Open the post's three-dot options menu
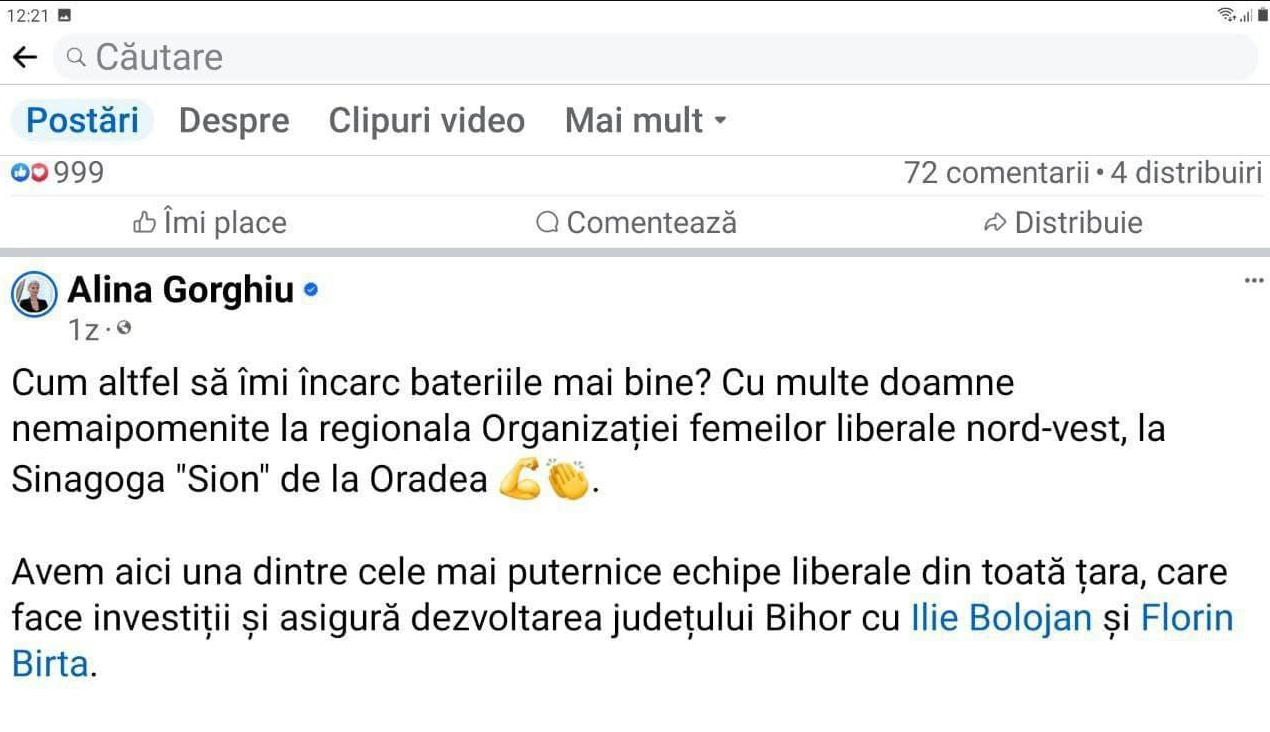This screenshot has height=732, width=1270. tap(1253, 281)
